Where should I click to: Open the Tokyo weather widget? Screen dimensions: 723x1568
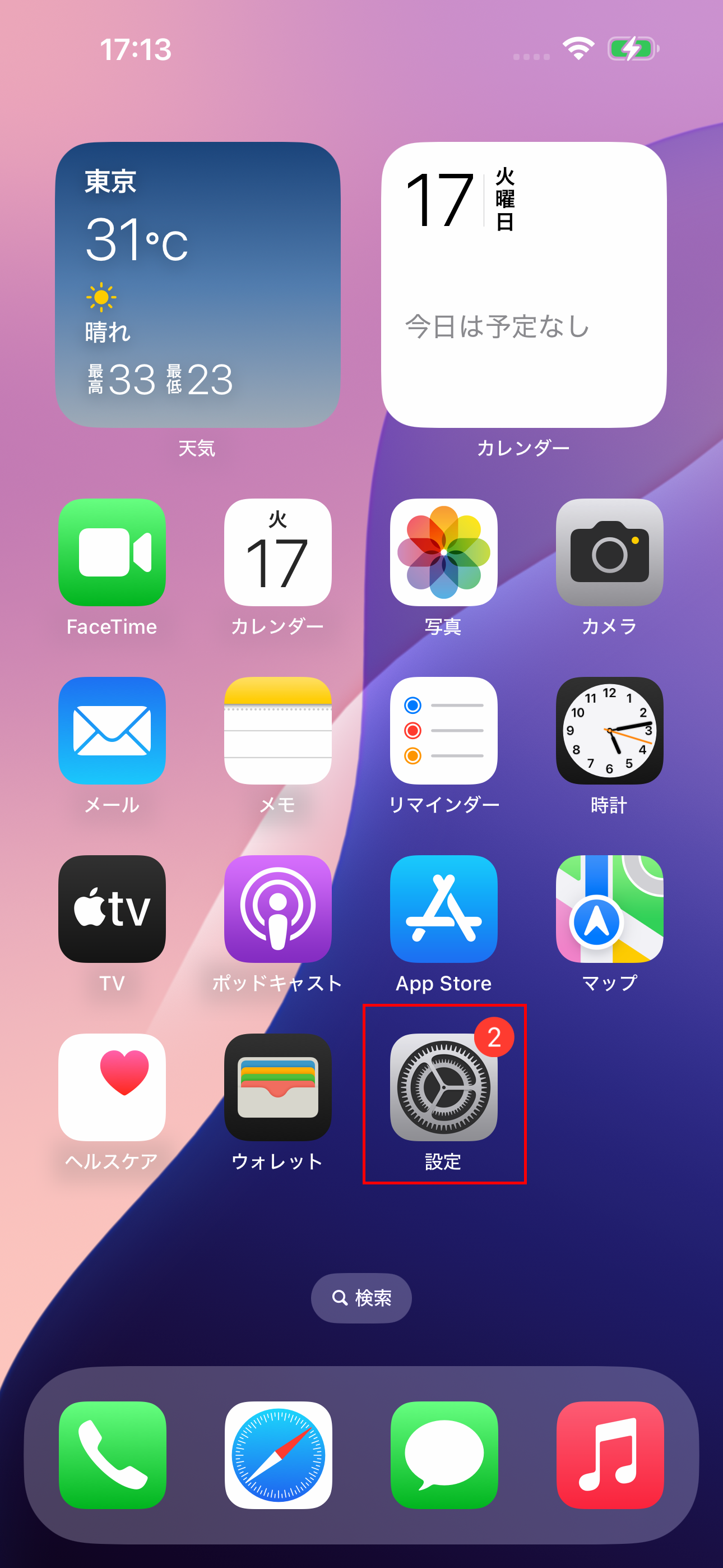(198, 285)
